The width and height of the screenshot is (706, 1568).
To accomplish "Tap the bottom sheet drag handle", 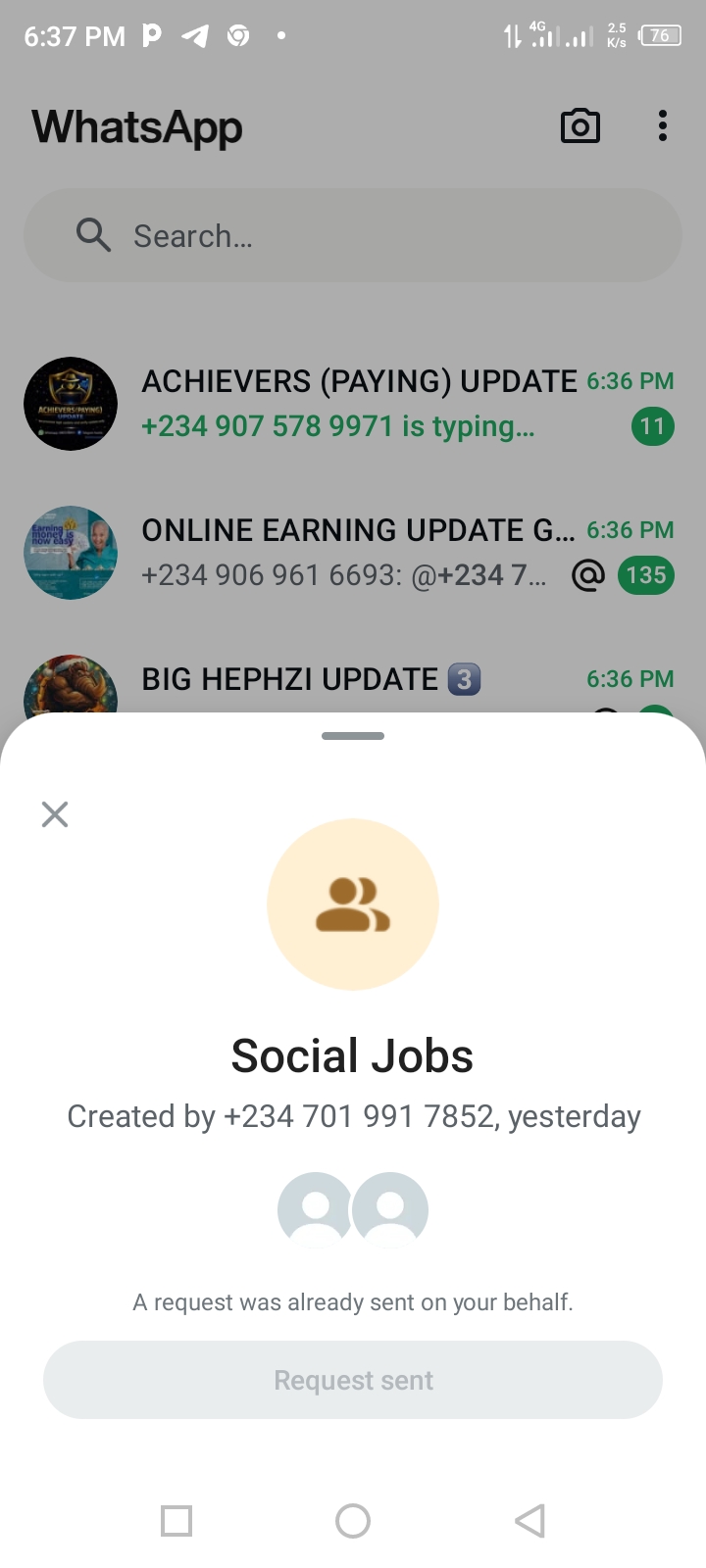I will click(353, 736).
